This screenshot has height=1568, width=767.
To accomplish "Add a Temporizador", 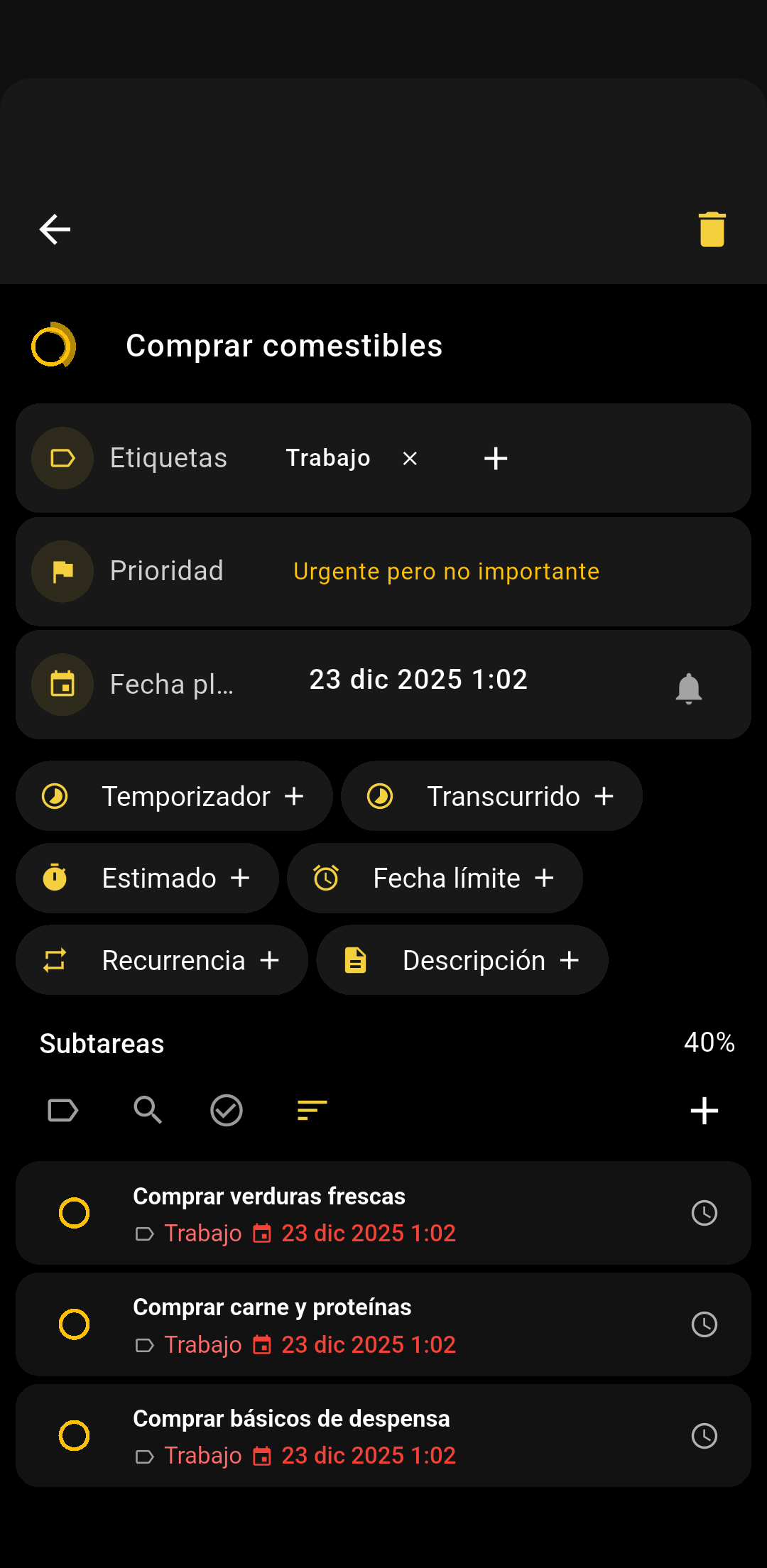I will 174,797.
